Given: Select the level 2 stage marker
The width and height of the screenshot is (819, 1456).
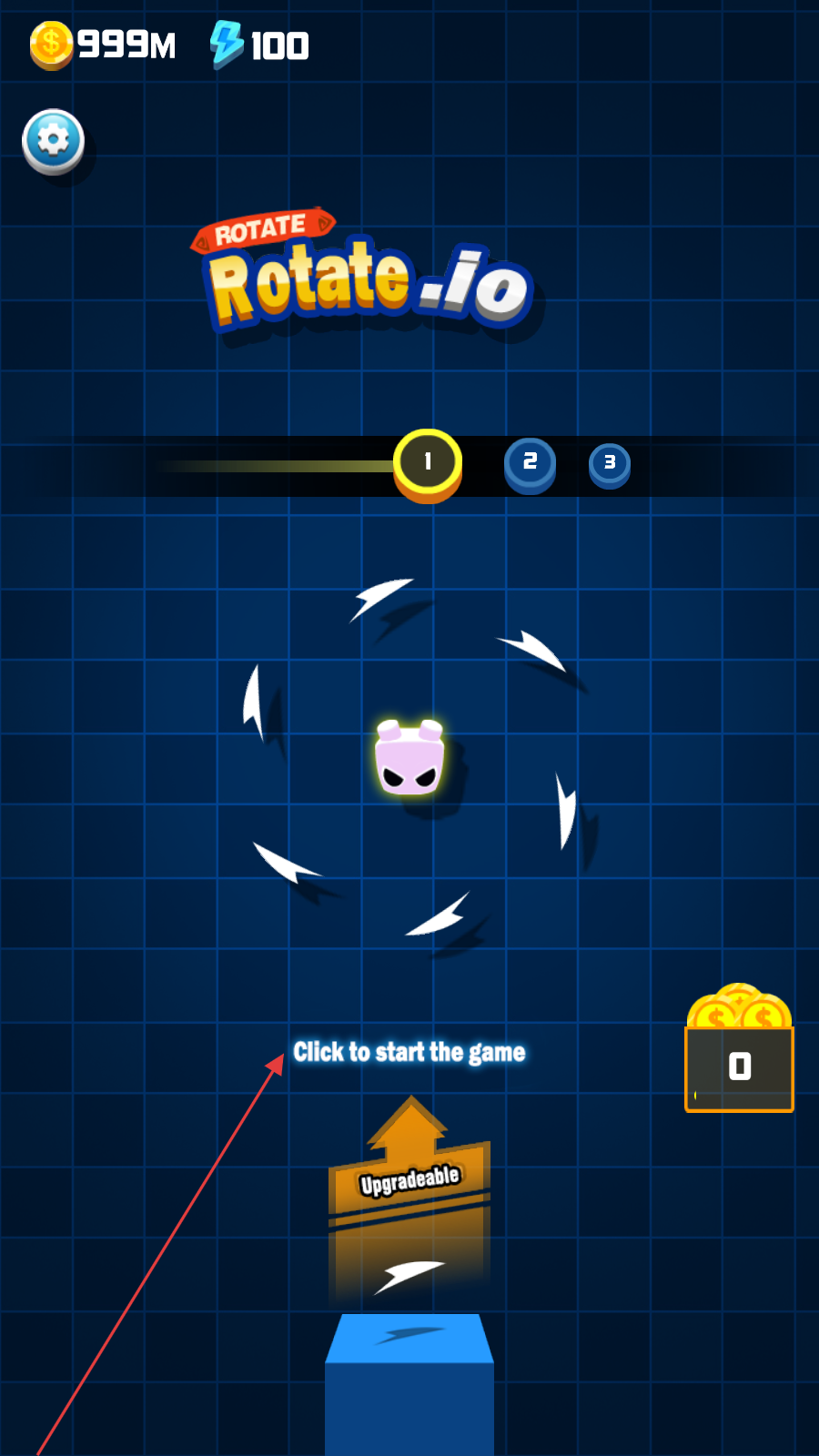Looking at the screenshot, I should point(530,465).
